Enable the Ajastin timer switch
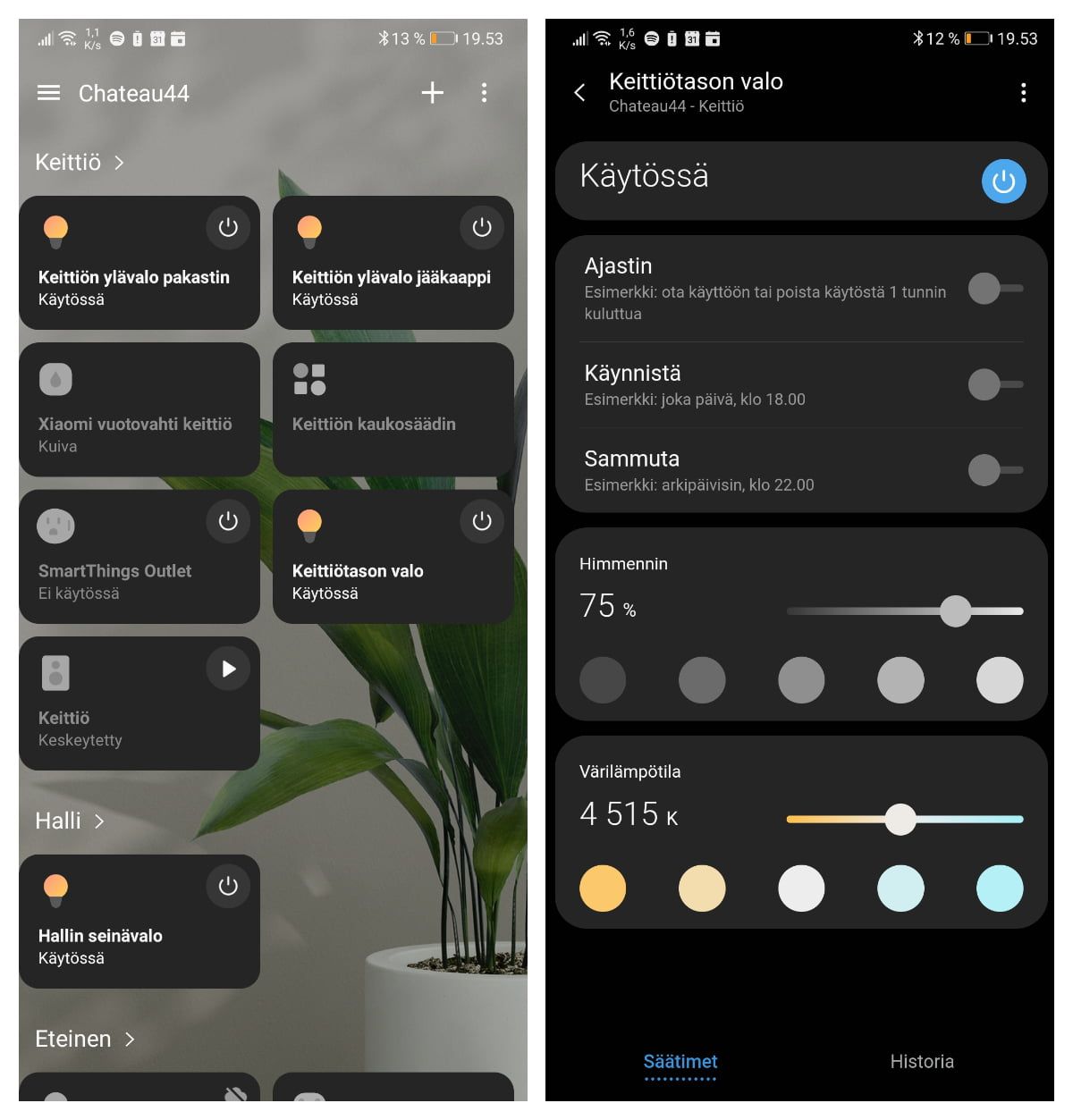Screen dimensions: 1073x1120 994,289
